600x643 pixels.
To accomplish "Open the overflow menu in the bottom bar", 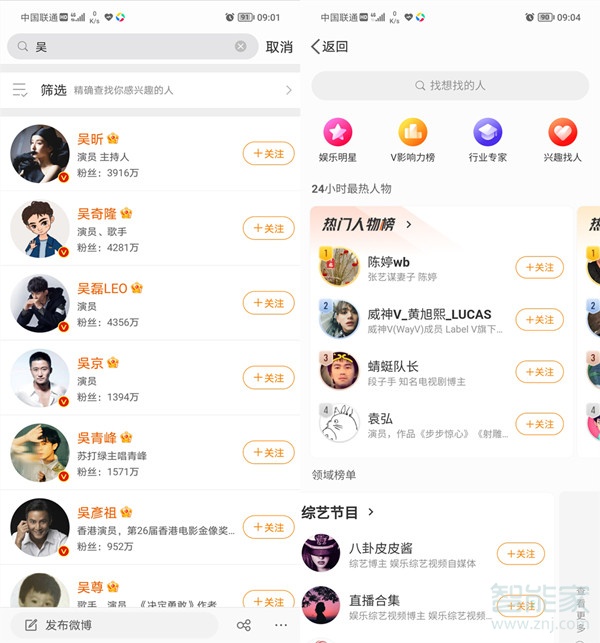I will coord(281,625).
